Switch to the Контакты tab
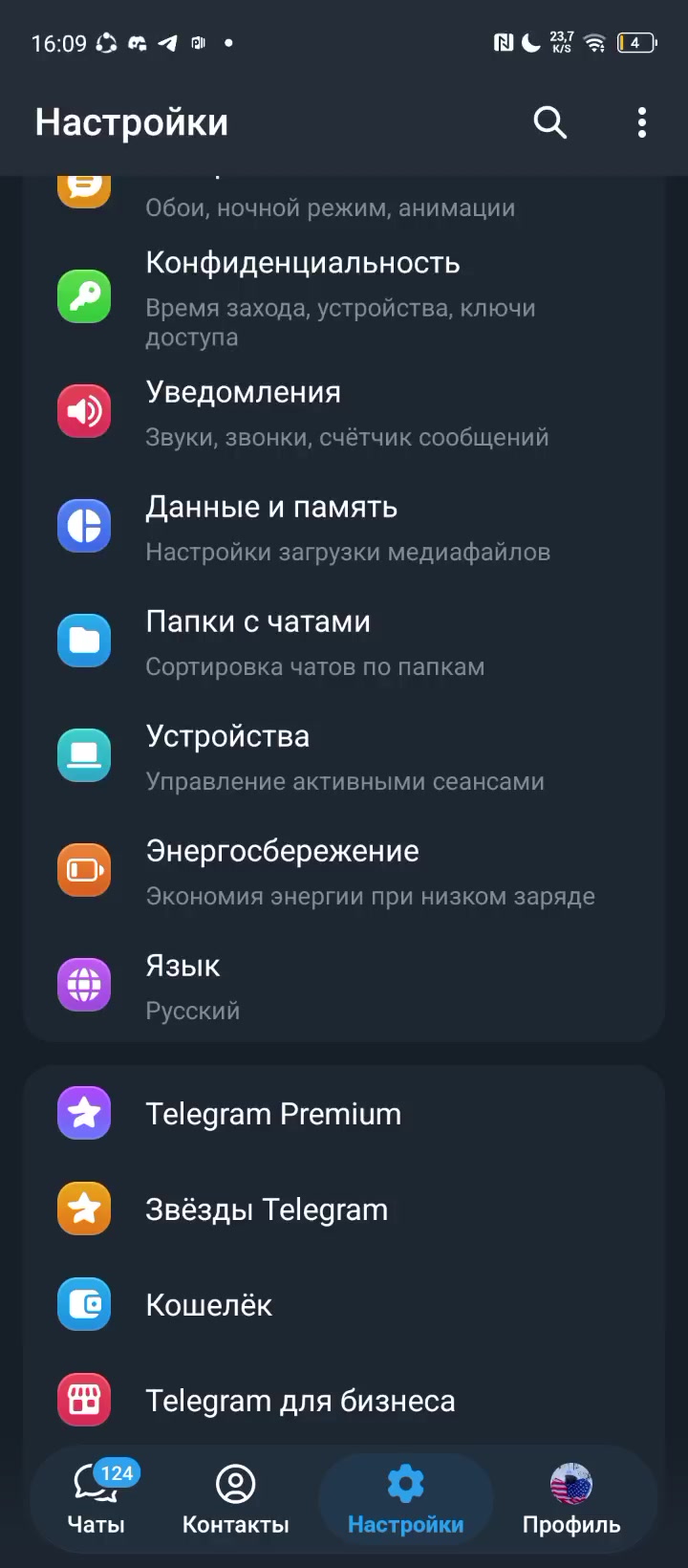The width and height of the screenshot is (688, 1568). 236,1497
